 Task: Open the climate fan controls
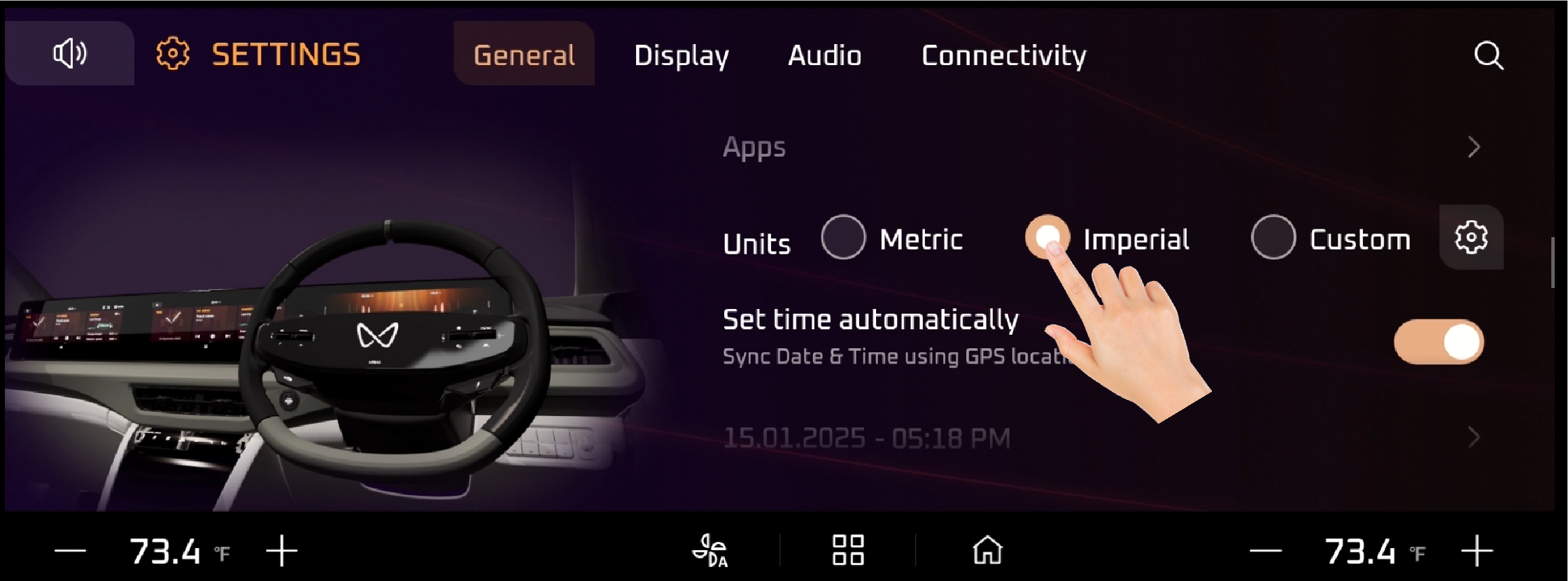710,551
